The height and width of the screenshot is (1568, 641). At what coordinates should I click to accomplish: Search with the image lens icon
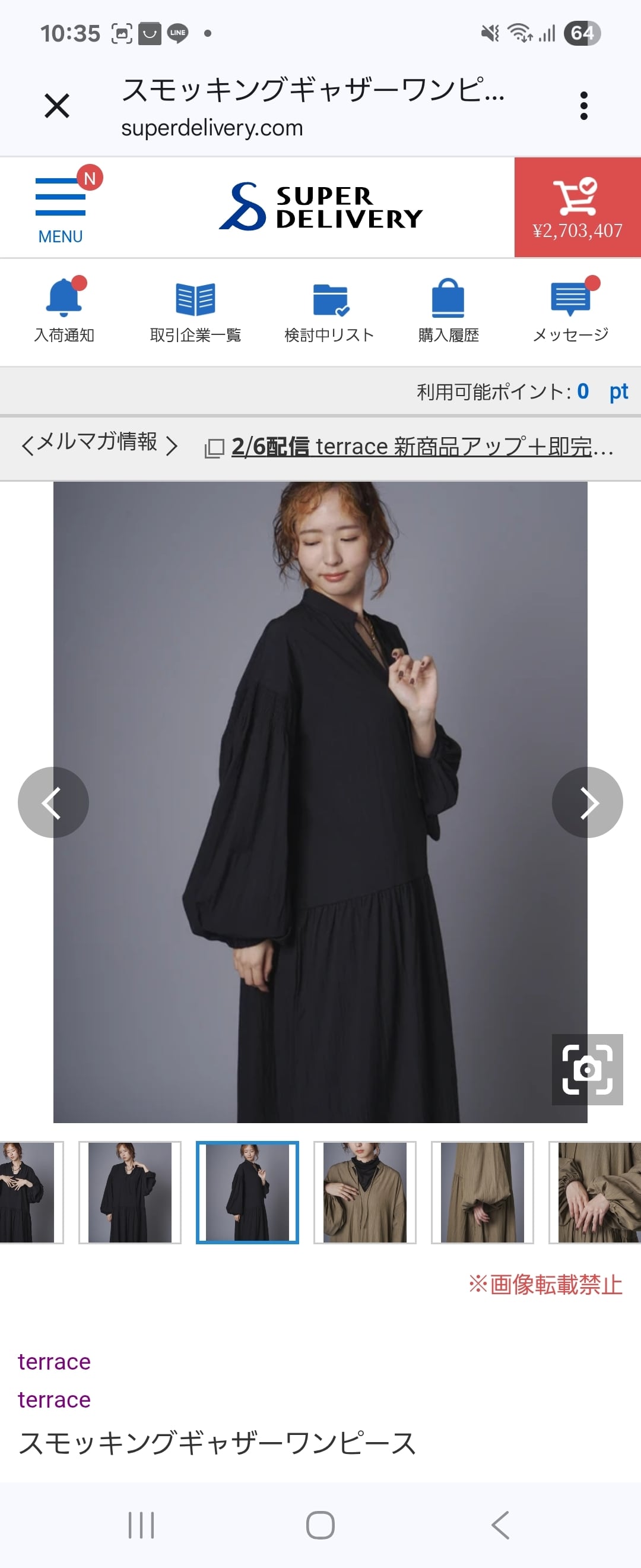click(587, 1069)
